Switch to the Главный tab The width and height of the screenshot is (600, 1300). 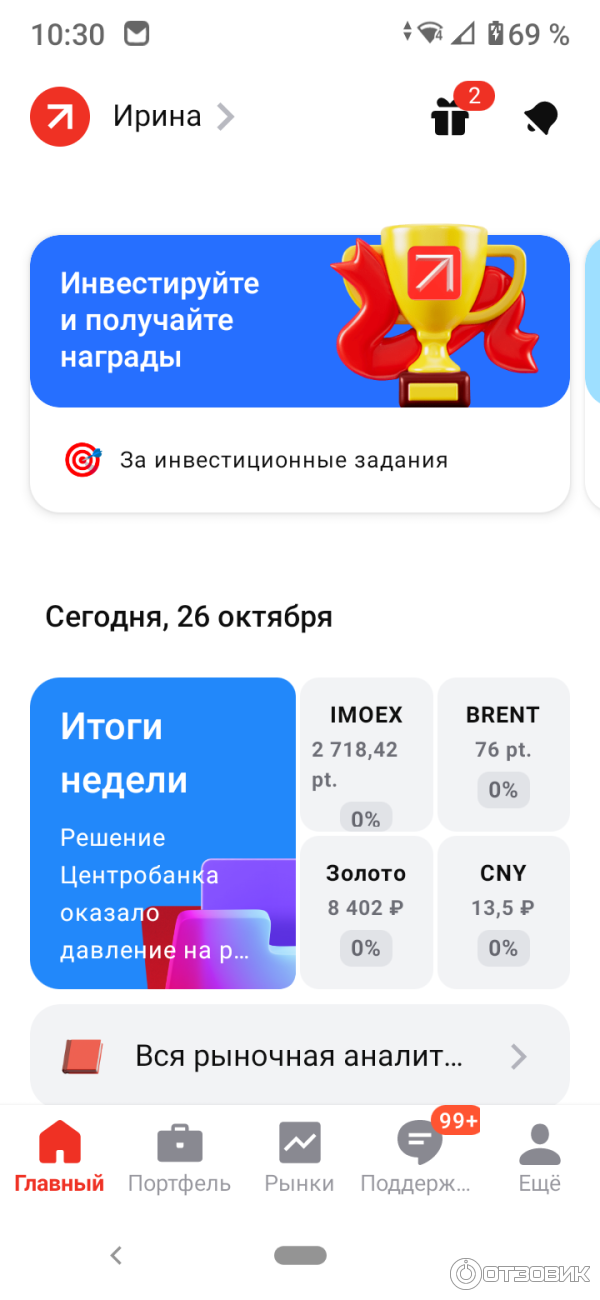pos(59,1157)
